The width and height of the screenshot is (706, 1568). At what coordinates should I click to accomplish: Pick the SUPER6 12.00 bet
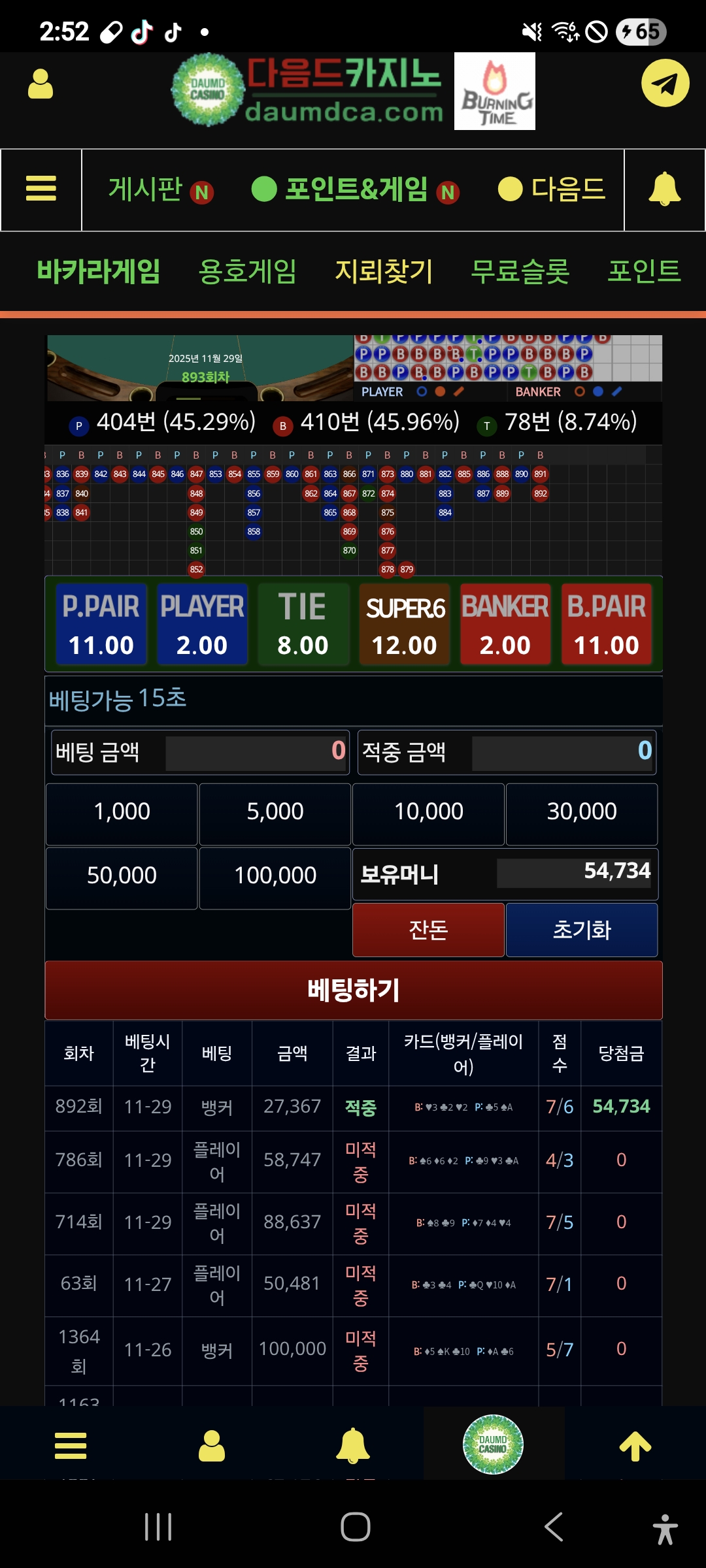pyautogui.click(x=404, y=624)
